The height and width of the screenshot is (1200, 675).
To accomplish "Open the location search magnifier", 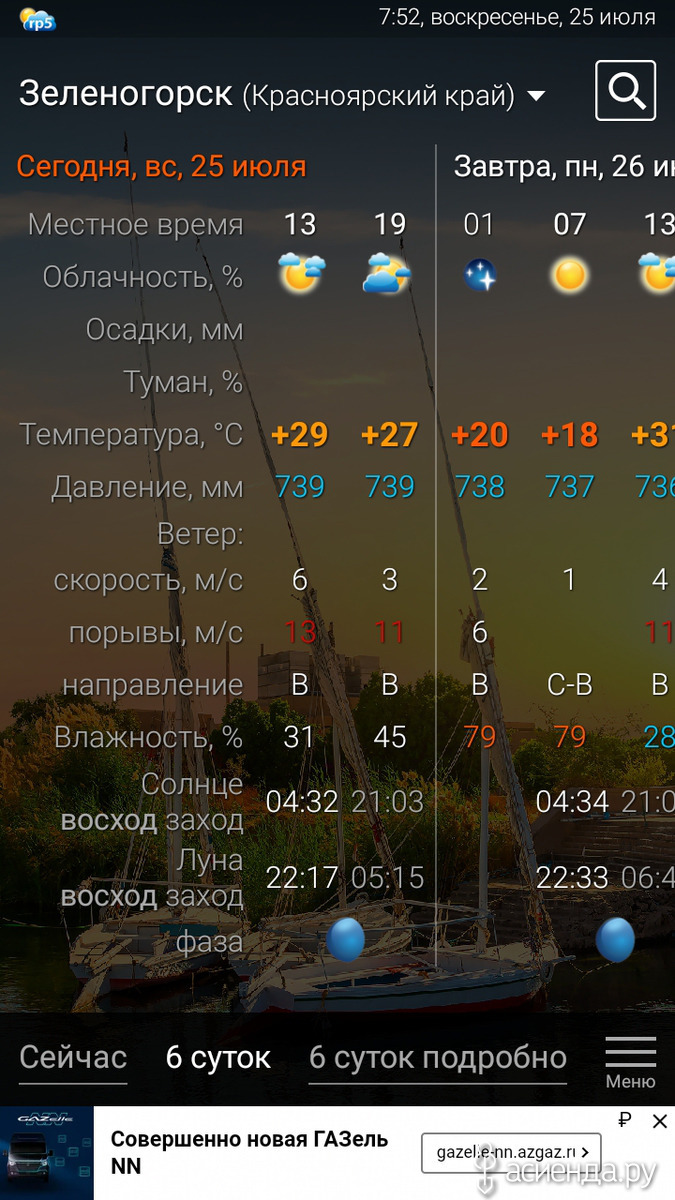I will [x=626, y=91].
